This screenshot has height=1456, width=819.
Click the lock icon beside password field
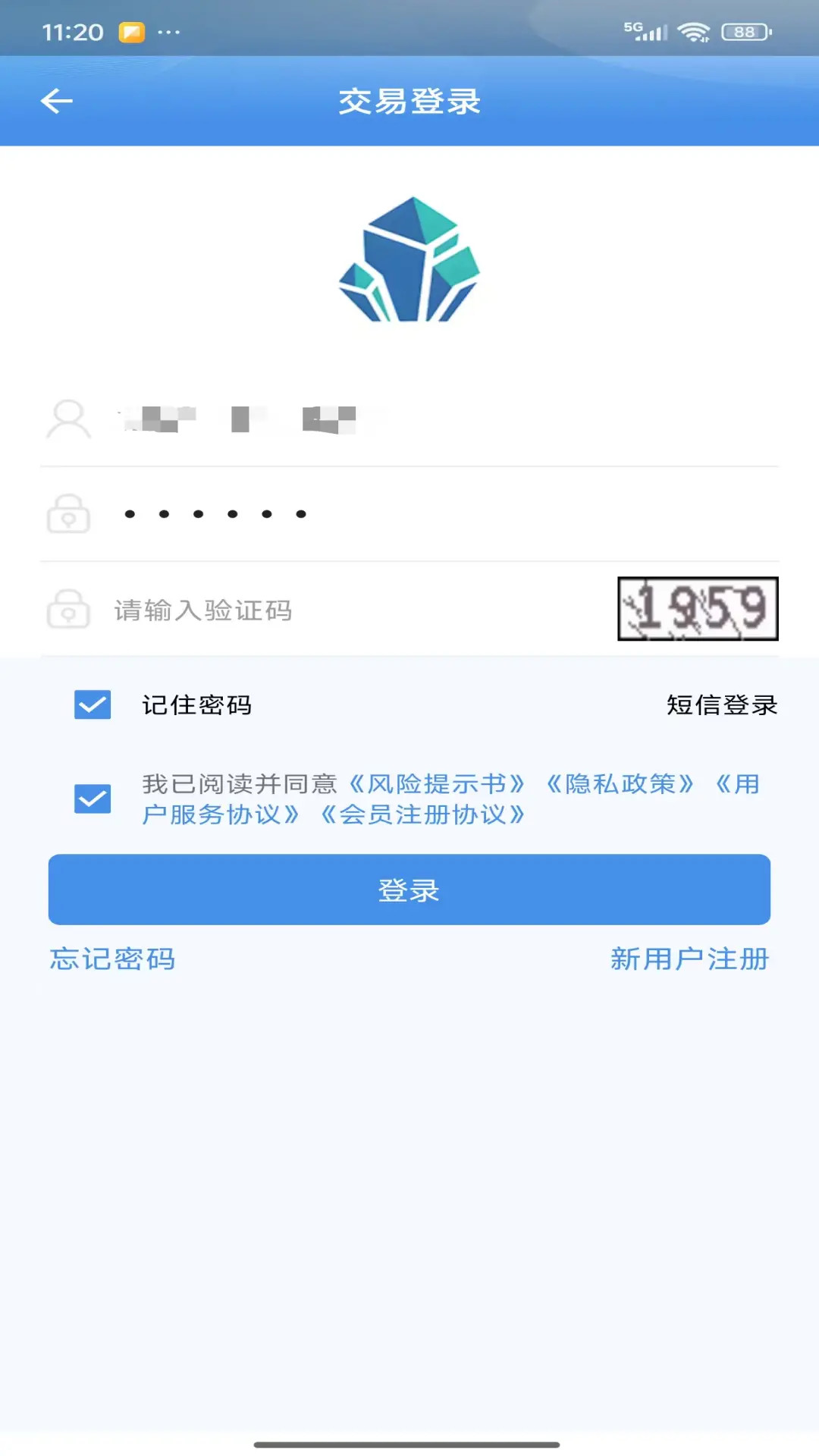69,514
